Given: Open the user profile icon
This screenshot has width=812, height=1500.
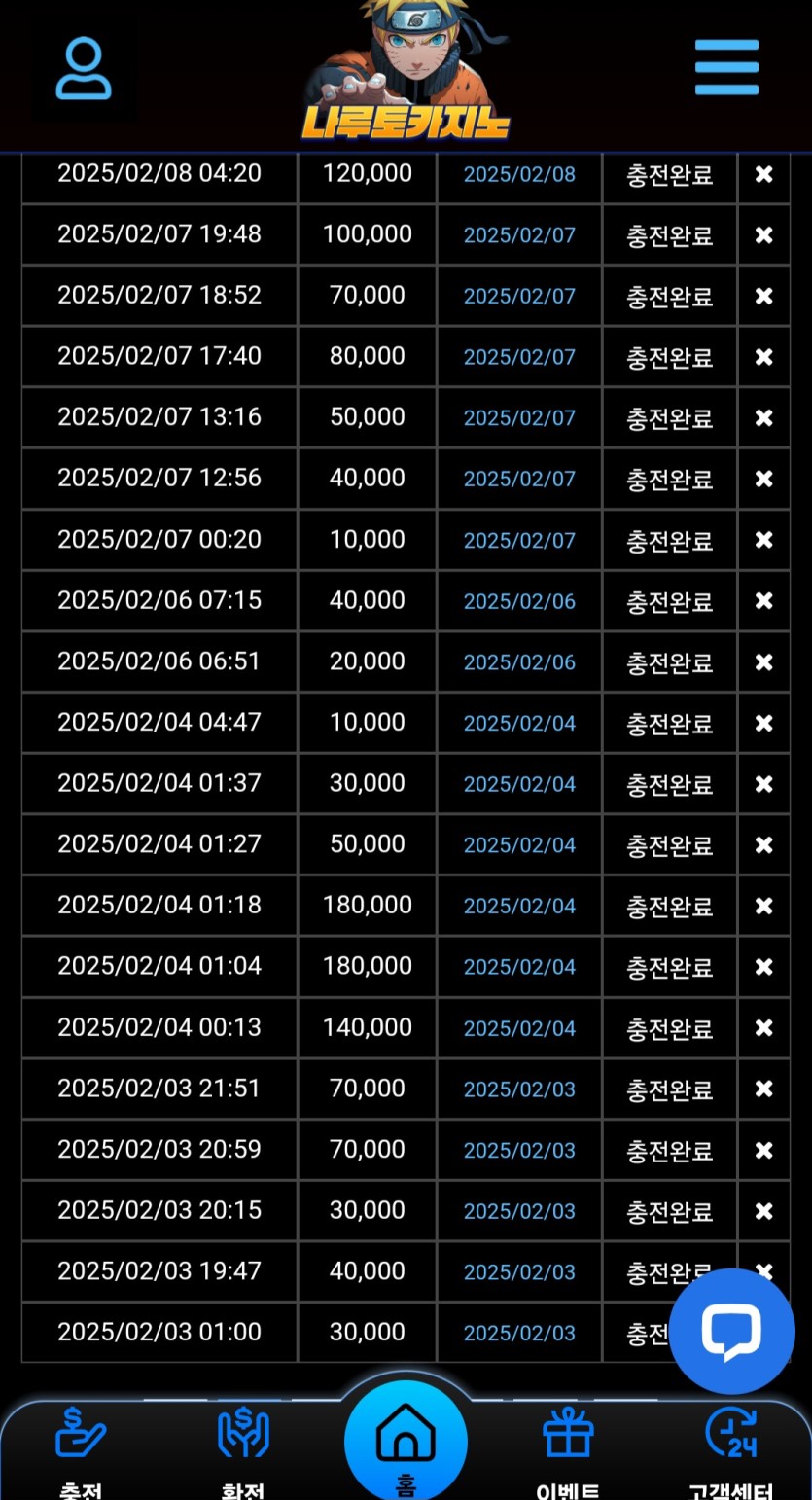Looking at the screenshot, I should pyautogui.click(x=84, y=68).
